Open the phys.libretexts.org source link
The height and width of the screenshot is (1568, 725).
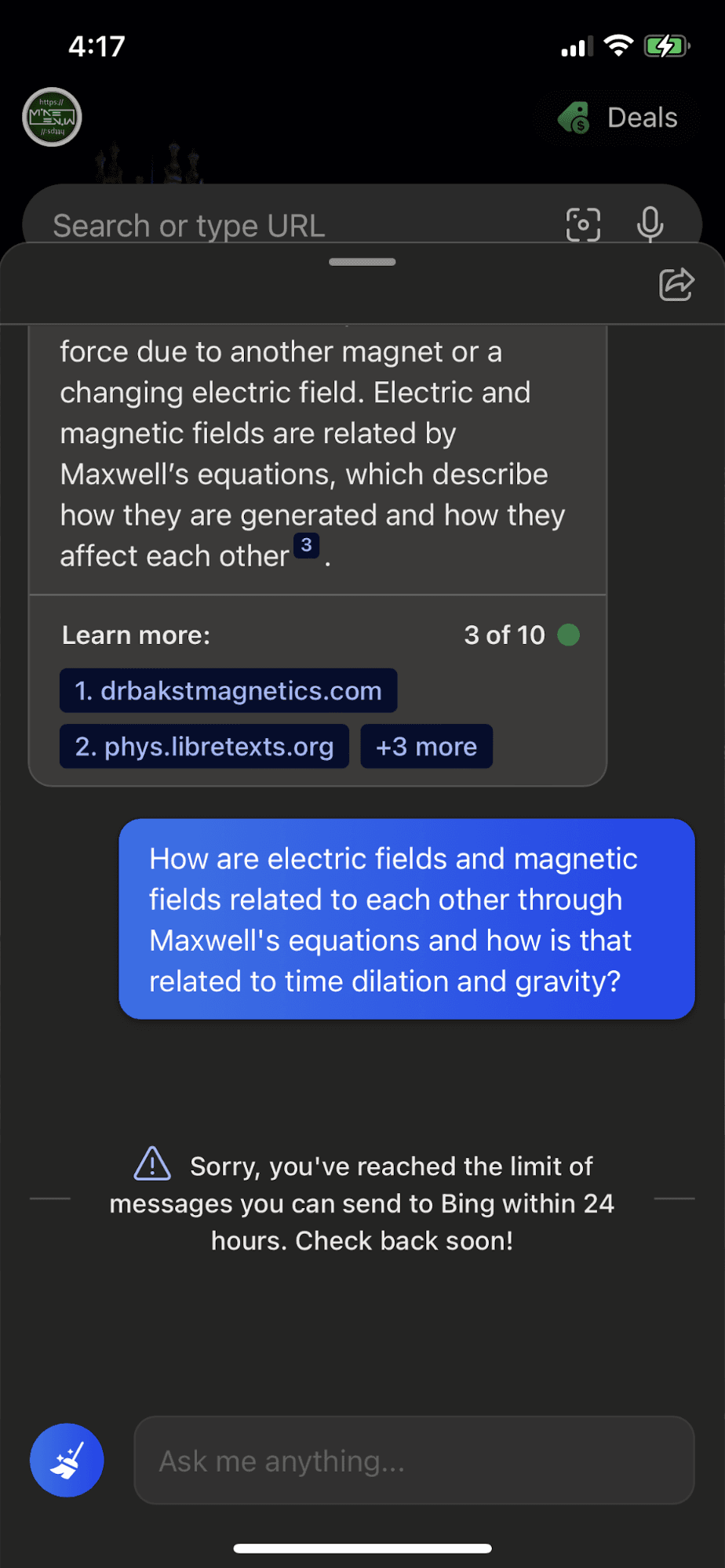(204, 747)
